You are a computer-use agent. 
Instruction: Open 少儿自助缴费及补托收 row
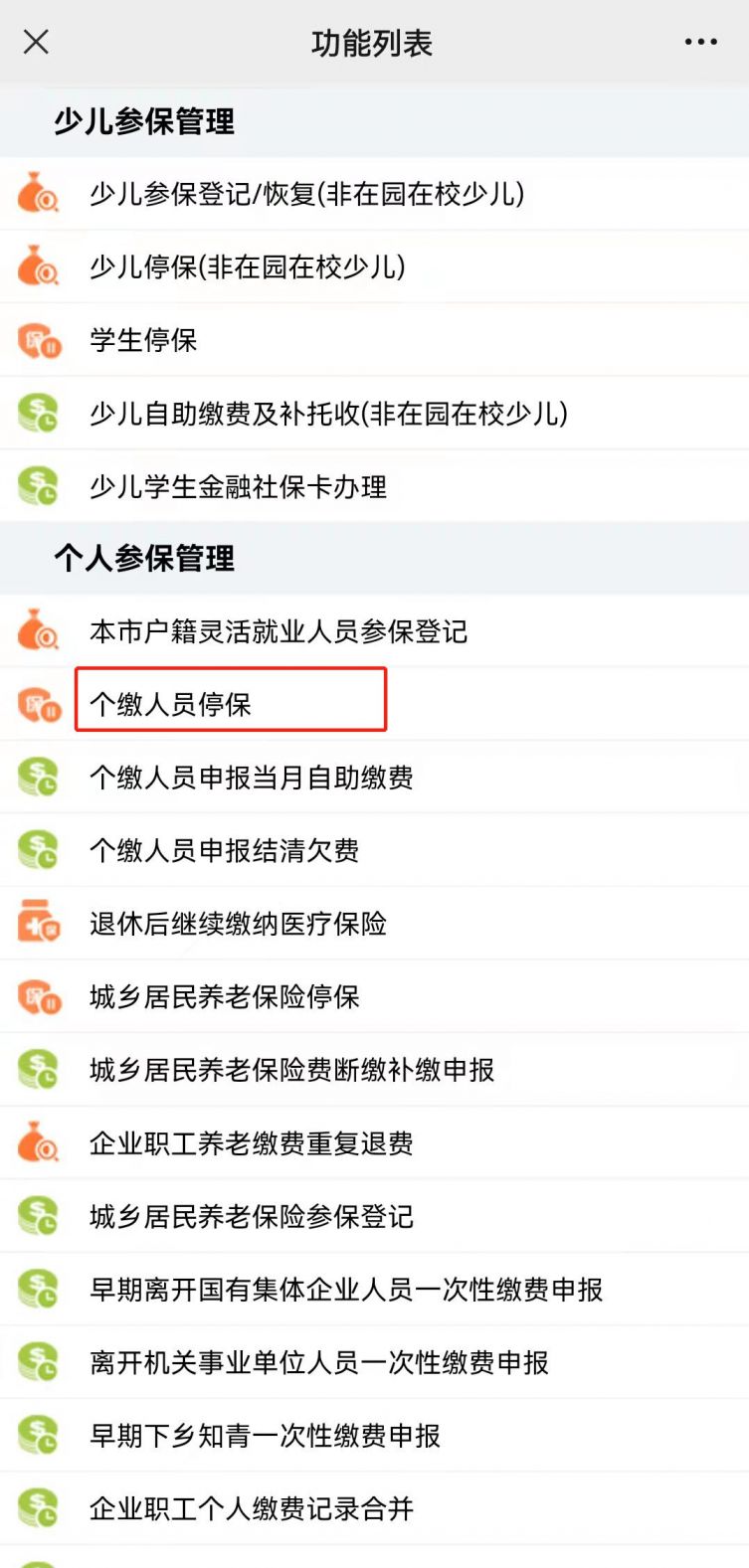point(328,414)
